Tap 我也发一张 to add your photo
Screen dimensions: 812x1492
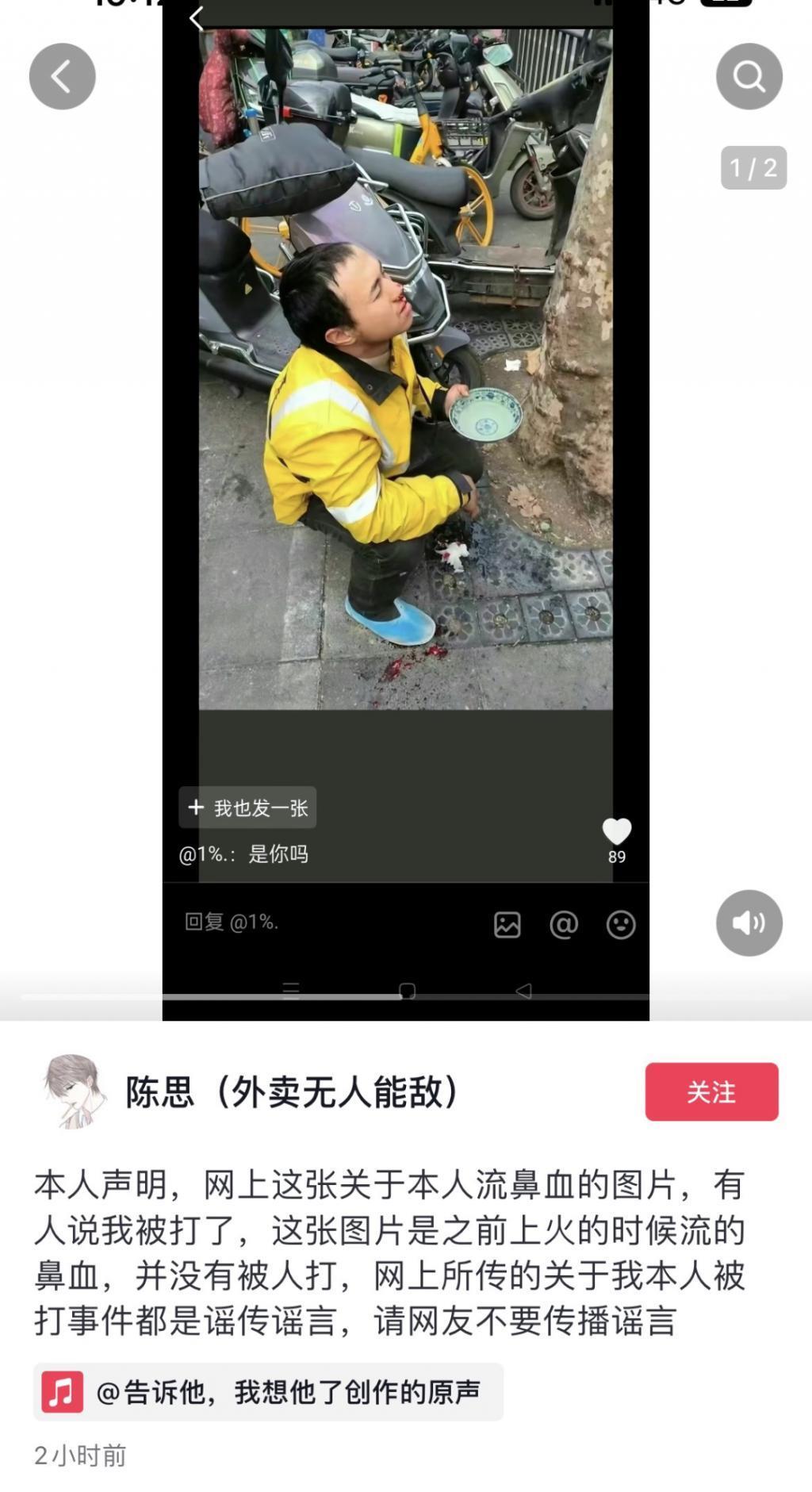(x=247, y=807)
